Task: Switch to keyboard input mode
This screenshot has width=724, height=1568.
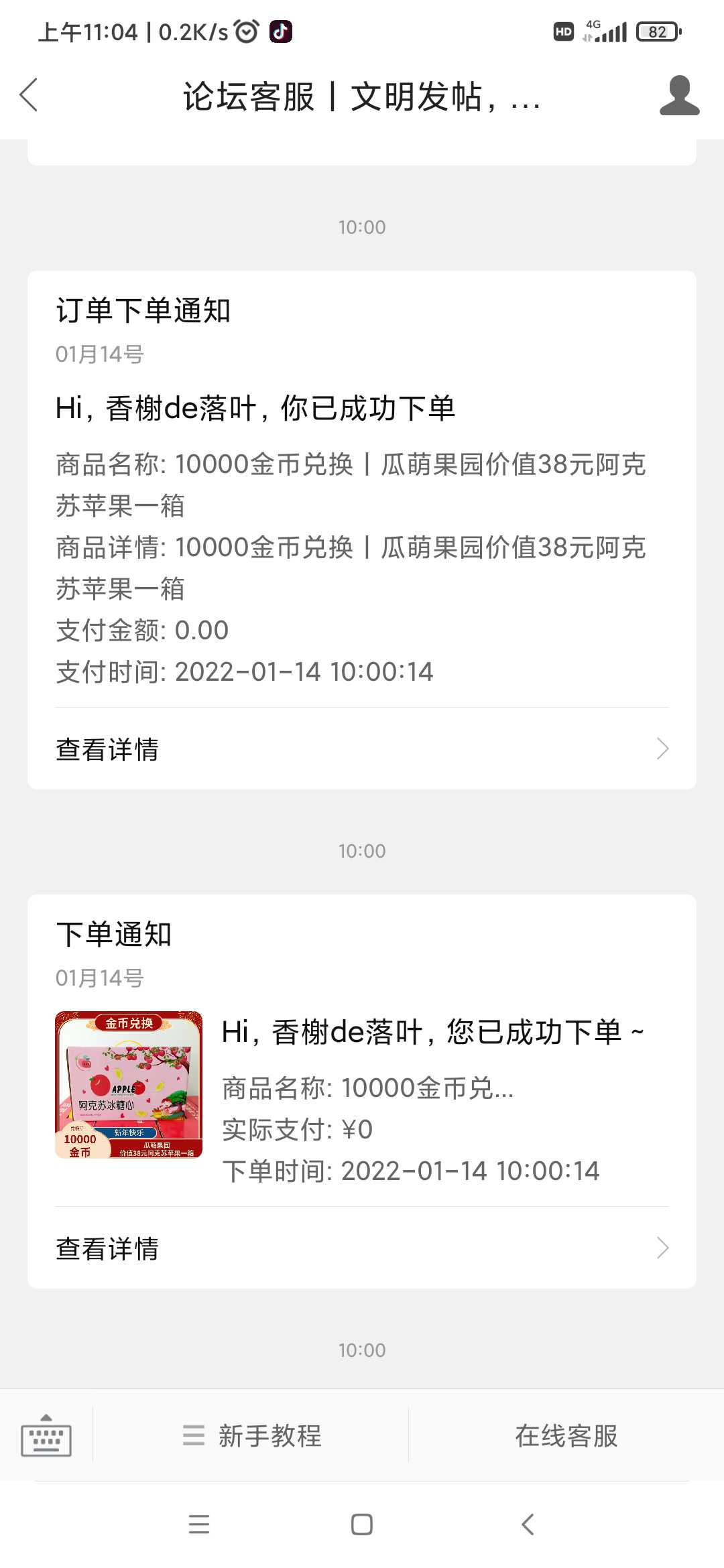Action: (46, 1436)
